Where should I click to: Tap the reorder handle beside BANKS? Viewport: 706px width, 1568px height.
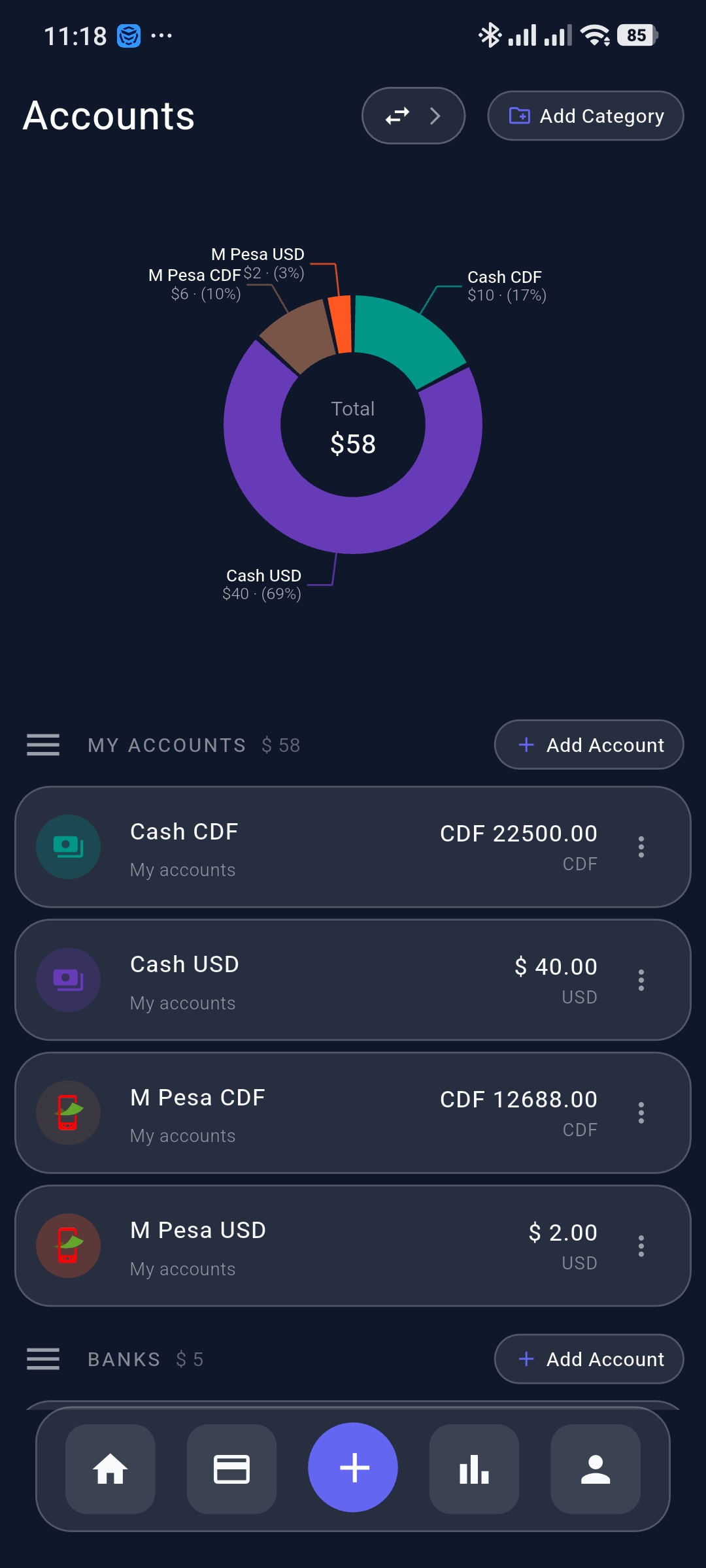(x=42, y=1360)
